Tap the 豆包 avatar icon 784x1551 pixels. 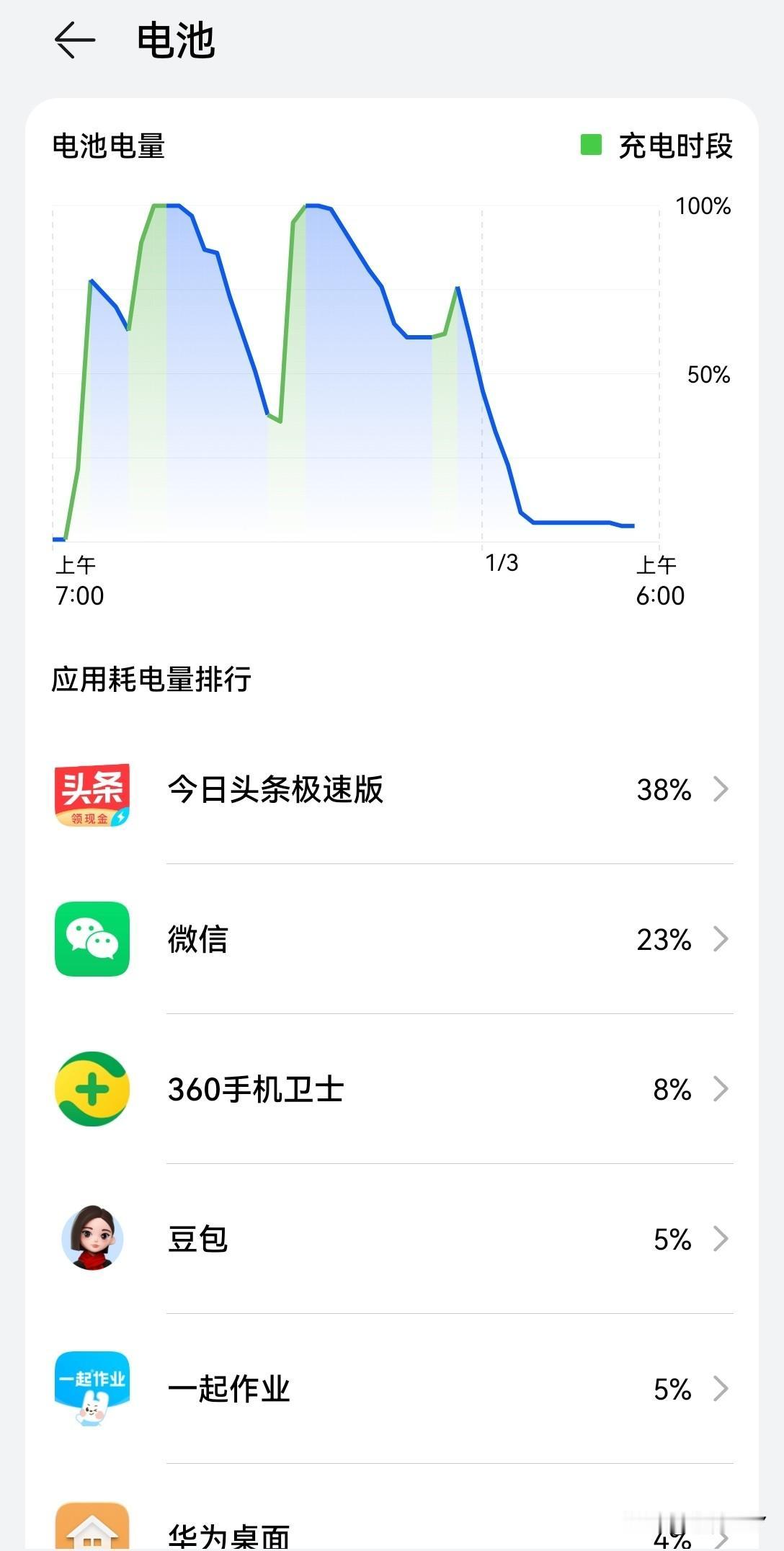point(92,1240)
